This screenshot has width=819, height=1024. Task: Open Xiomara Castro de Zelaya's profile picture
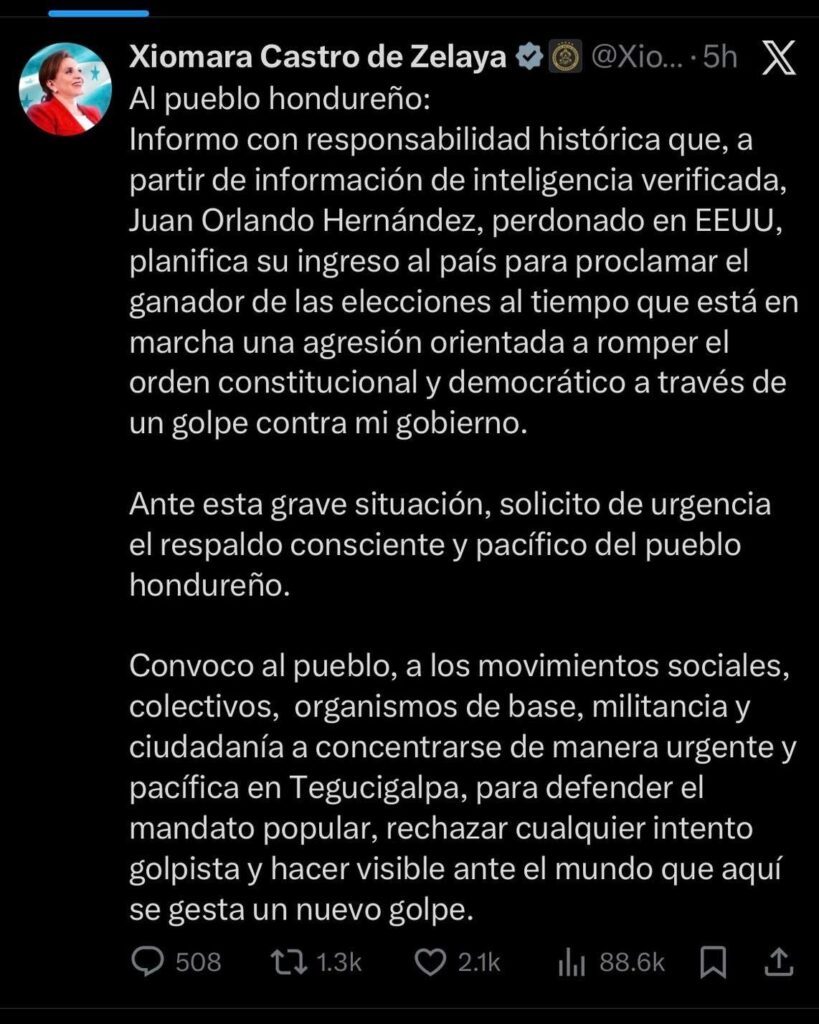[x=65, y=89]
